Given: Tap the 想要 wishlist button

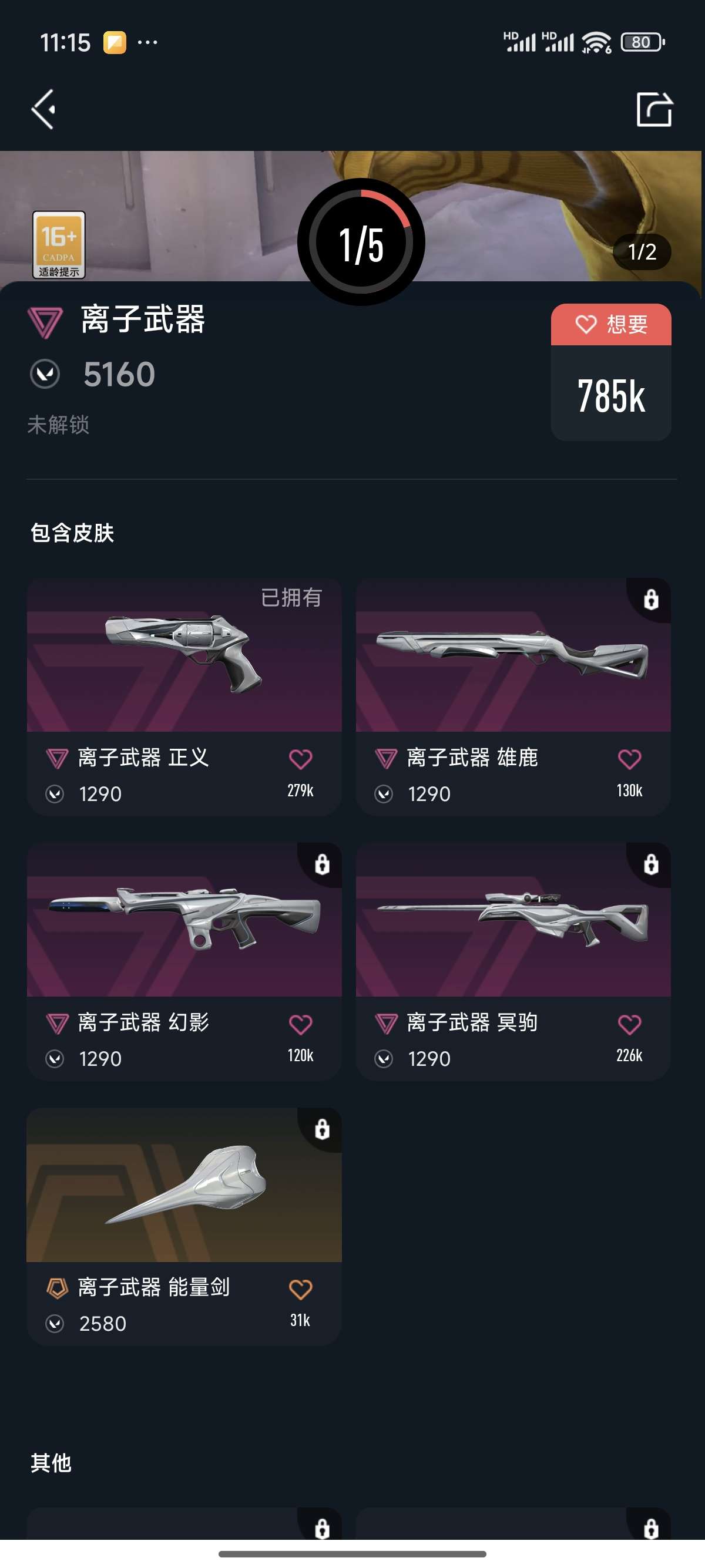Looking at the screenshot, I should tap(610, 324).
